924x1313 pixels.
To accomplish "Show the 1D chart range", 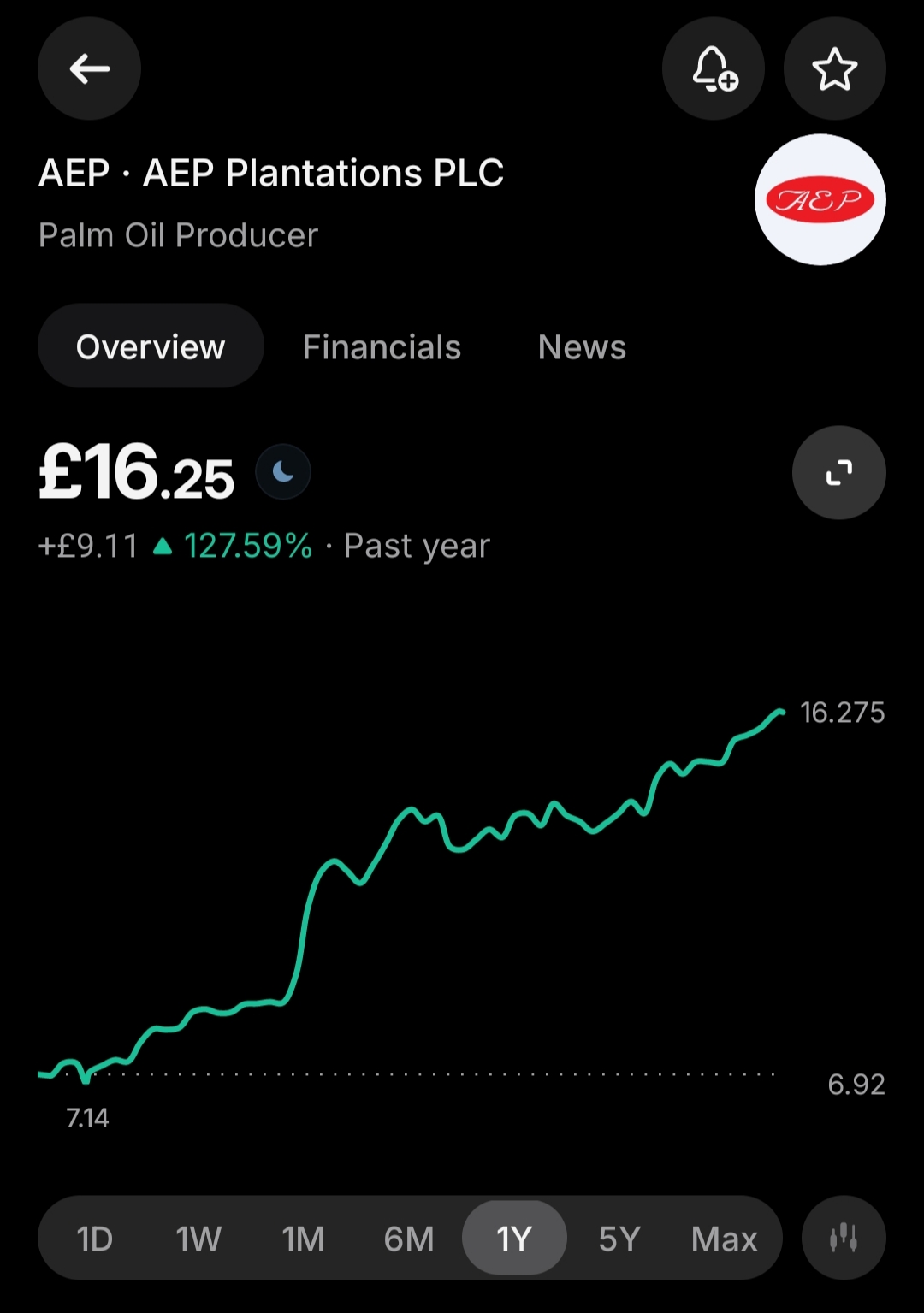I will [94, 1238].
